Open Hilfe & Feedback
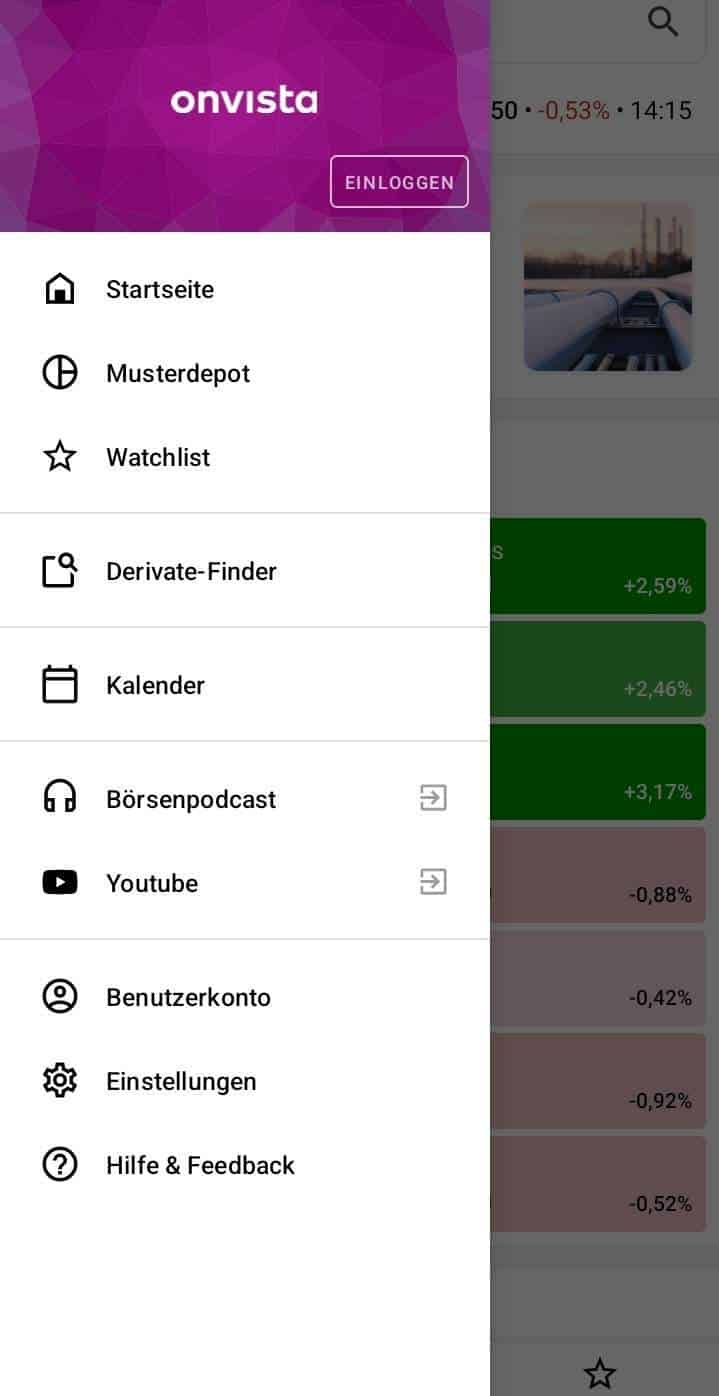Image resolution: width=719 pixels, height=1396 pixels. [x=200, y=1165]
